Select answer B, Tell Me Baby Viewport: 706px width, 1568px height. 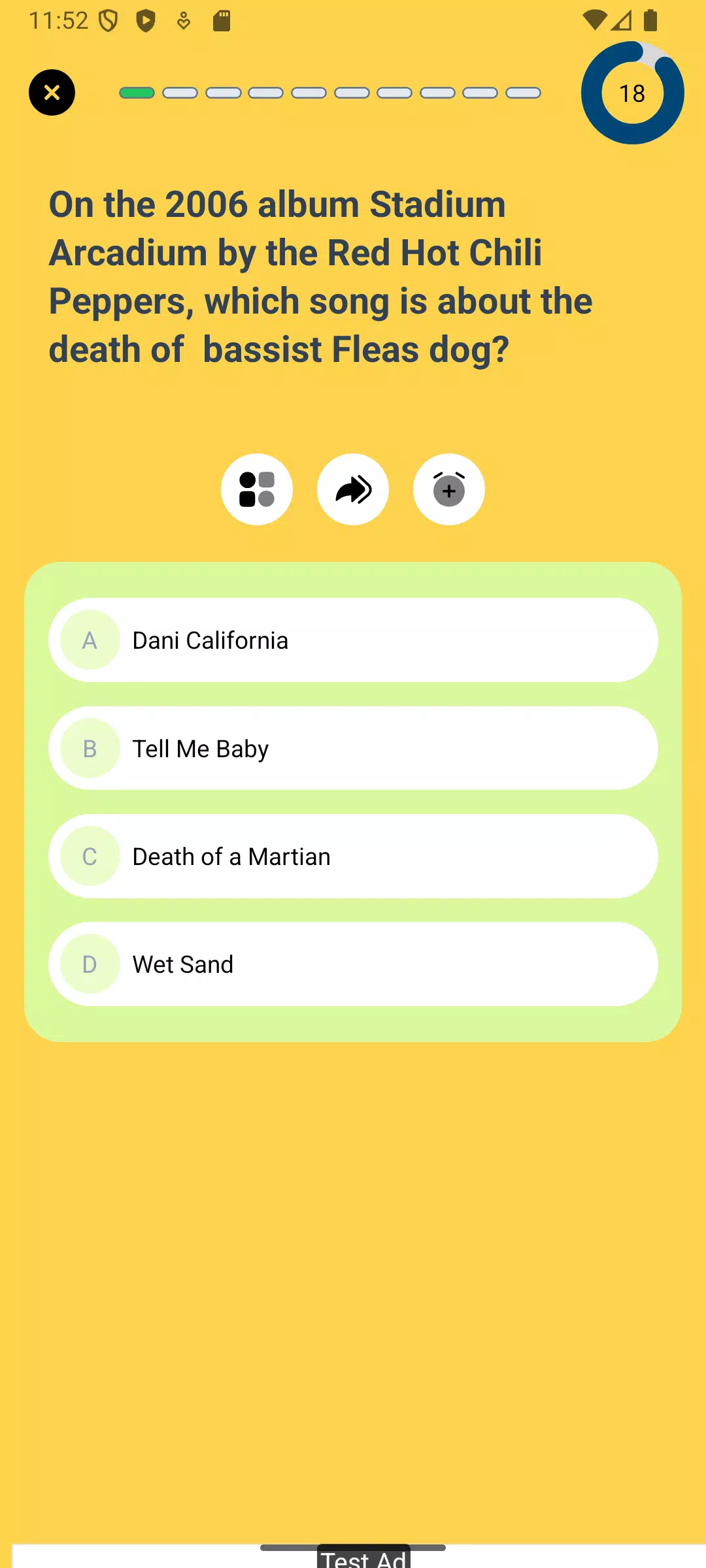[353, 748]
